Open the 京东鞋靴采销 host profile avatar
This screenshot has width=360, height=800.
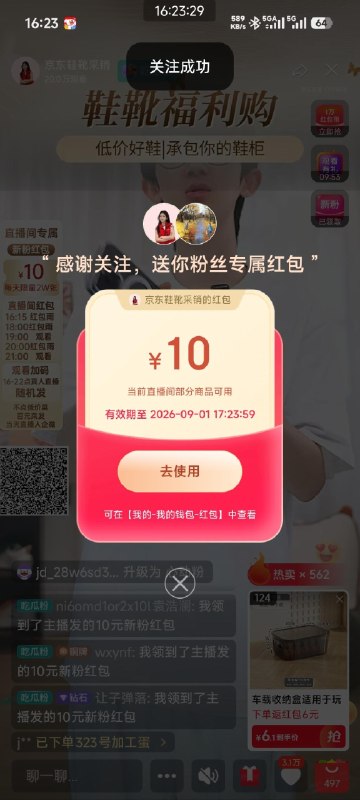tap(25, 71)
